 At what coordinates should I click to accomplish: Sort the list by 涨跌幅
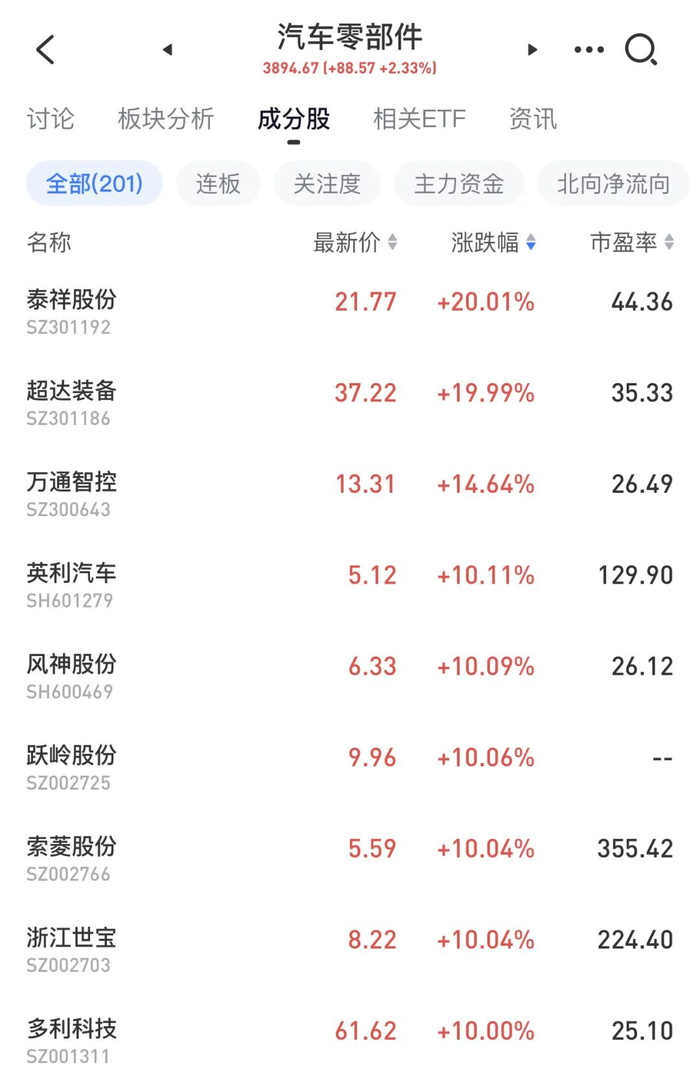[x=493, y=243]
